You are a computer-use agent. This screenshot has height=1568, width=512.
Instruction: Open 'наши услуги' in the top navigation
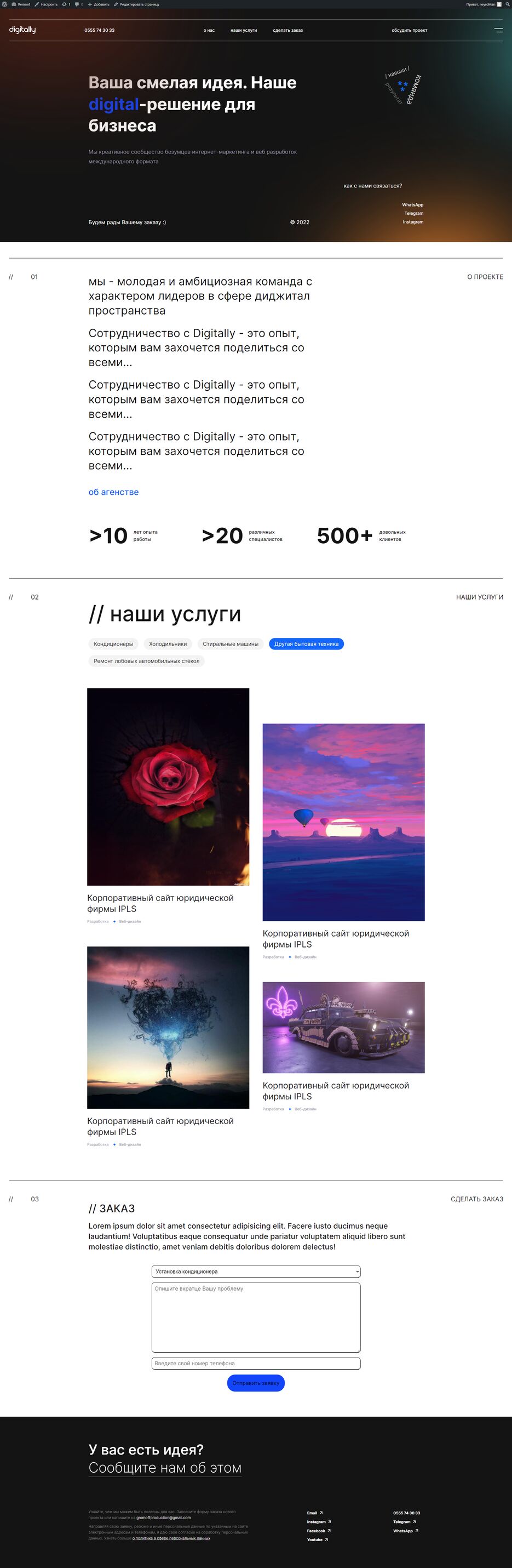pos(243,31)
